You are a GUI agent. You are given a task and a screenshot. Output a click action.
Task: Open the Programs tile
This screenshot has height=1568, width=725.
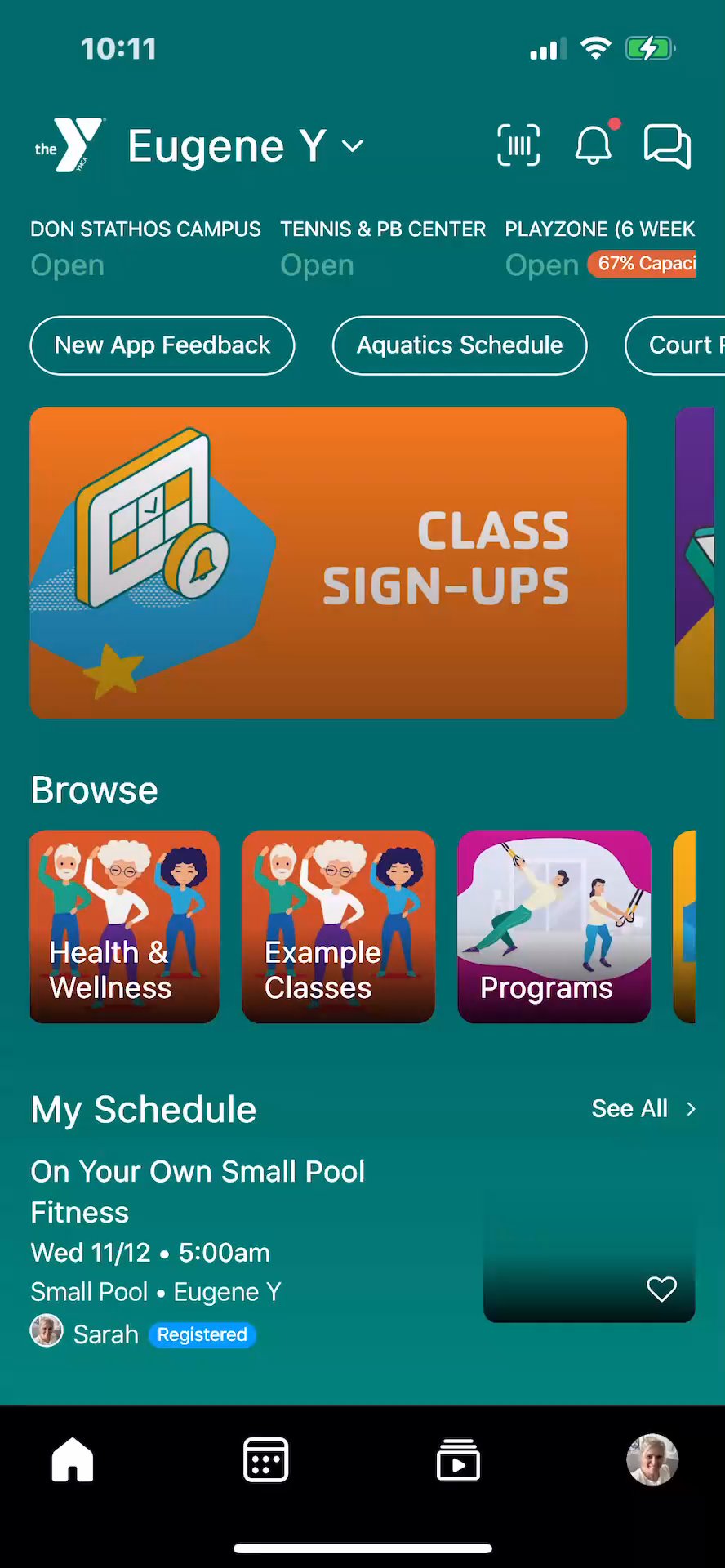[x=554, y=927]
